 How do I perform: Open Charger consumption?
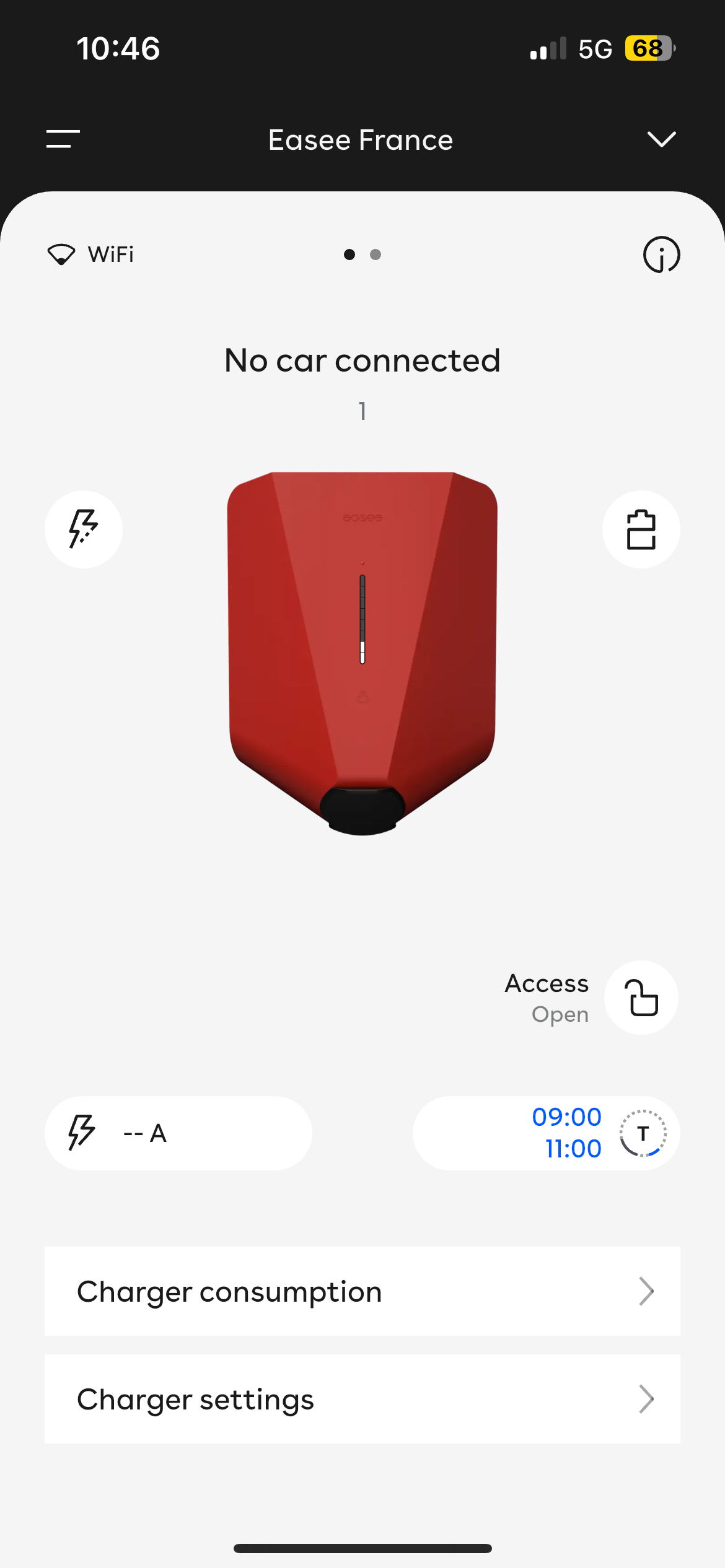pos(362,1291)
